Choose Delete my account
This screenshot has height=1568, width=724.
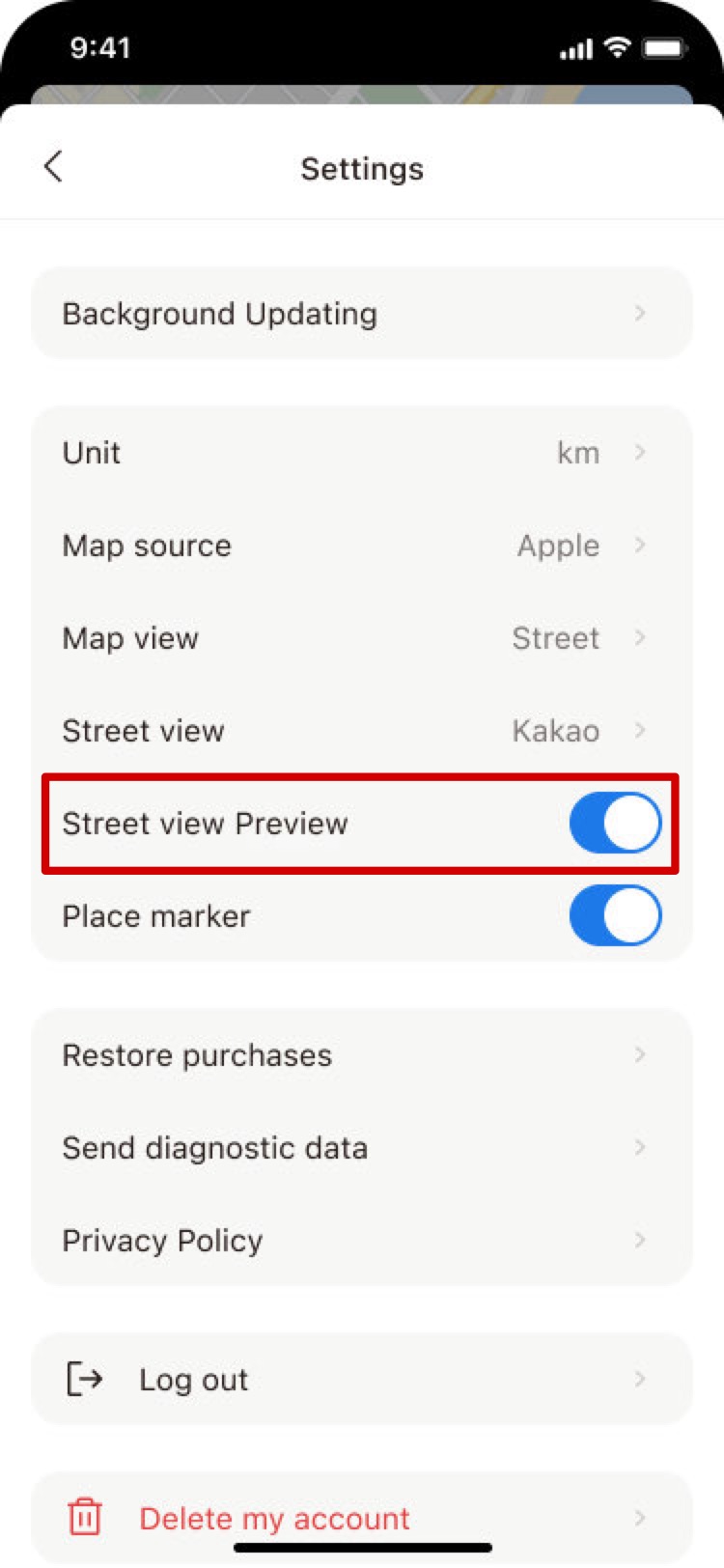tap(362, 1519)
